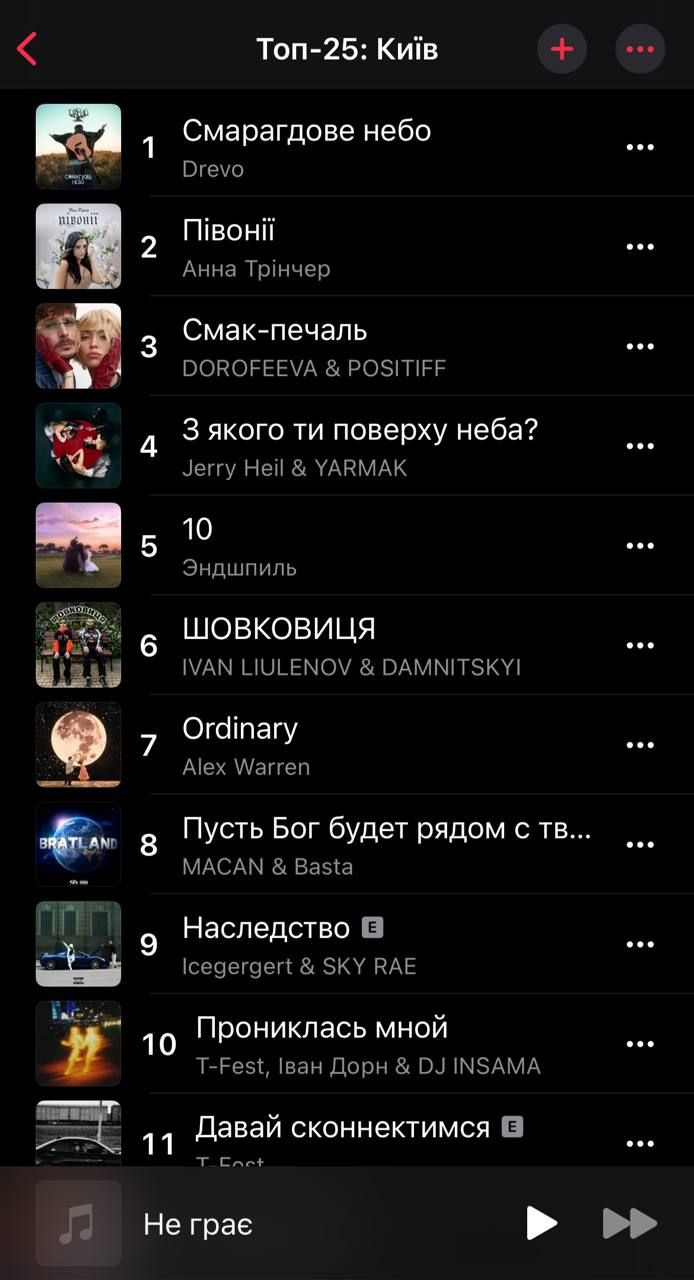The width and height of the screenshot is (694, 1280).
Task: Open the playlist overflow menu in header
Action: (640, 48)
